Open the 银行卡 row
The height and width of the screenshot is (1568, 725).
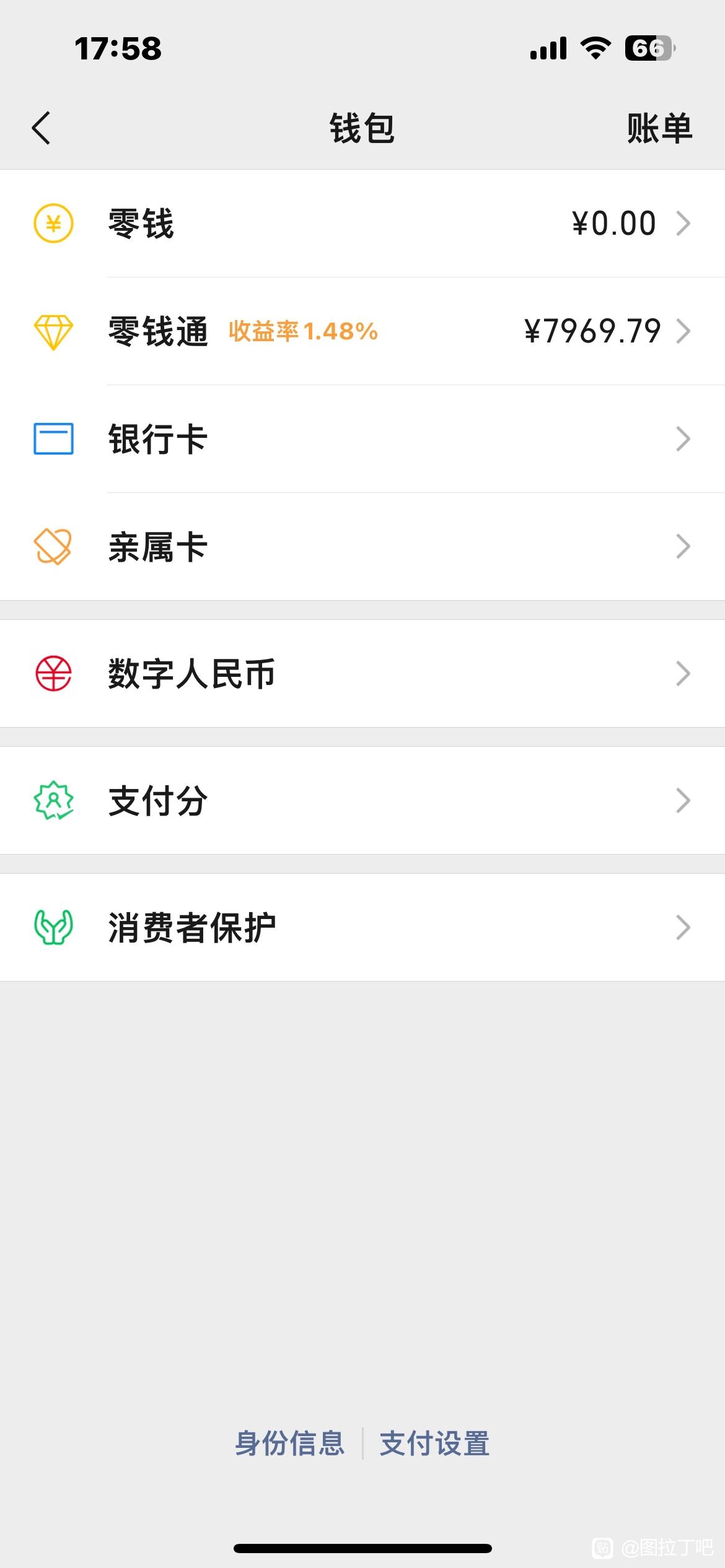coord(362,439)
